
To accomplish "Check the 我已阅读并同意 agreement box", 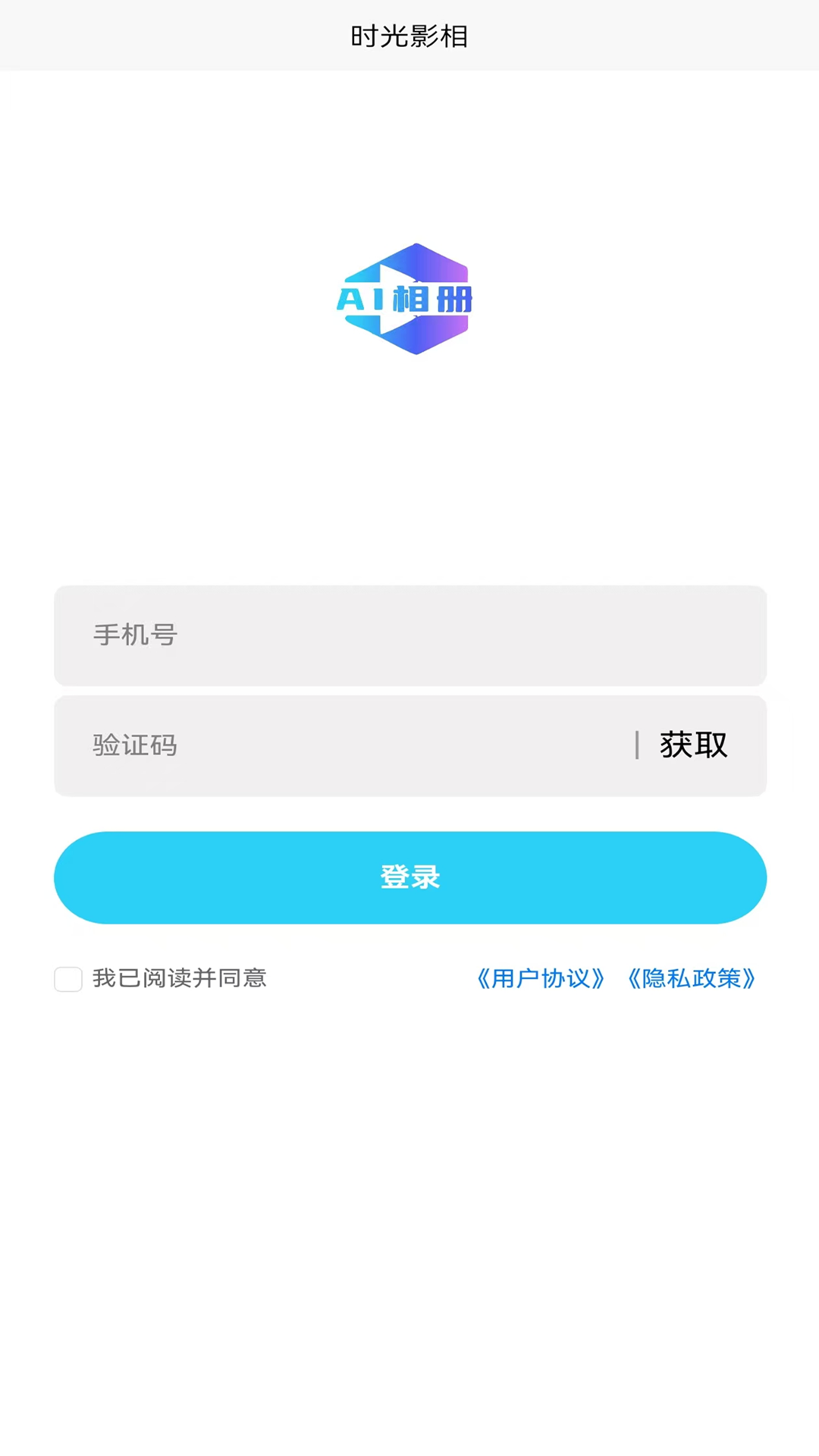I will (x=68, y=979).
